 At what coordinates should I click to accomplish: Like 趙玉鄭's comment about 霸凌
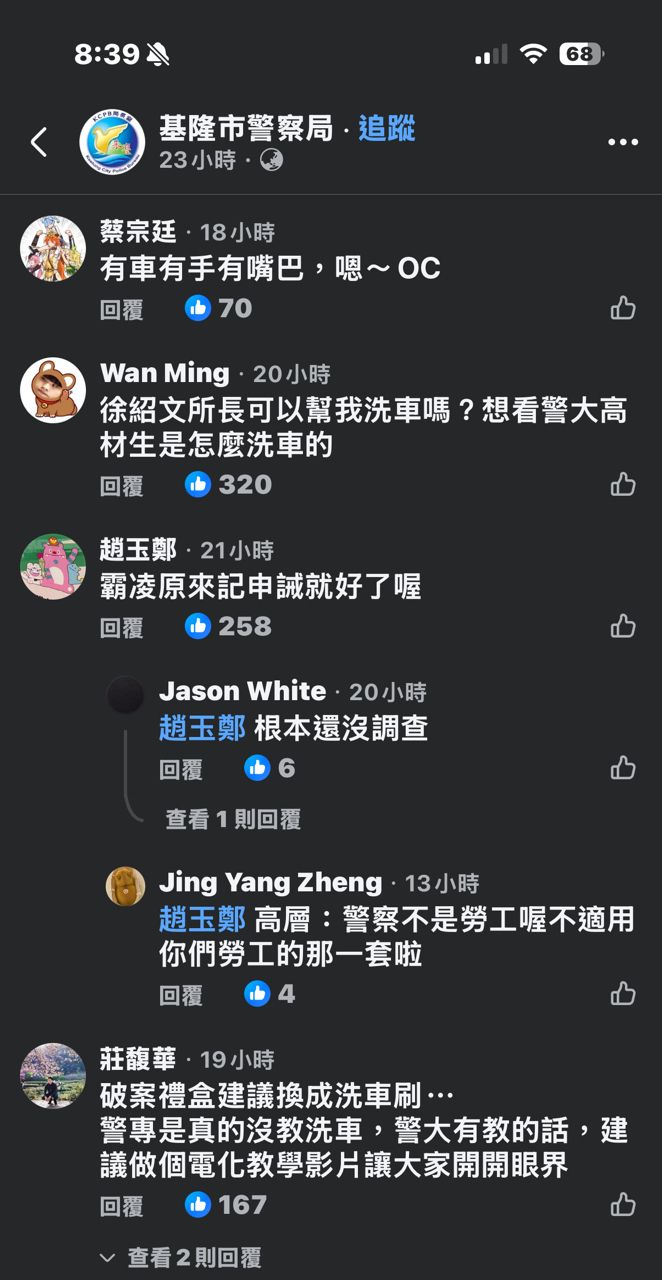622,627
